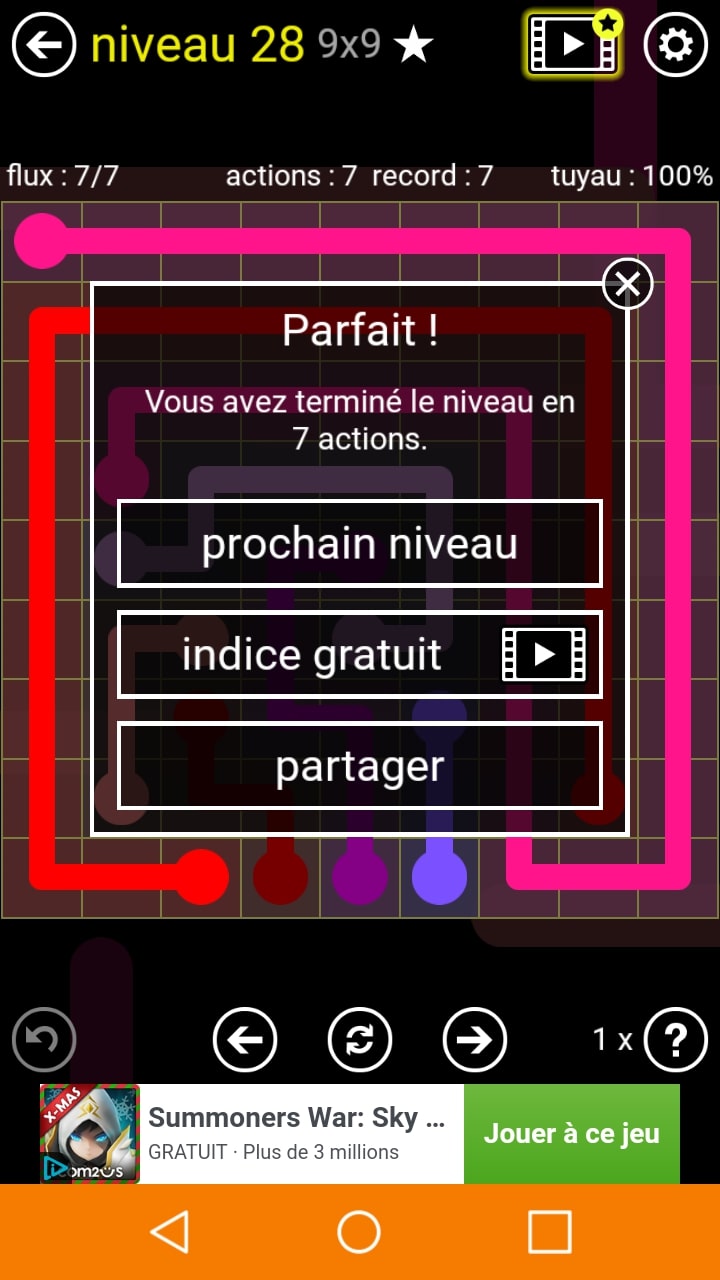Go to the previous level arrow

point(245,1040)
